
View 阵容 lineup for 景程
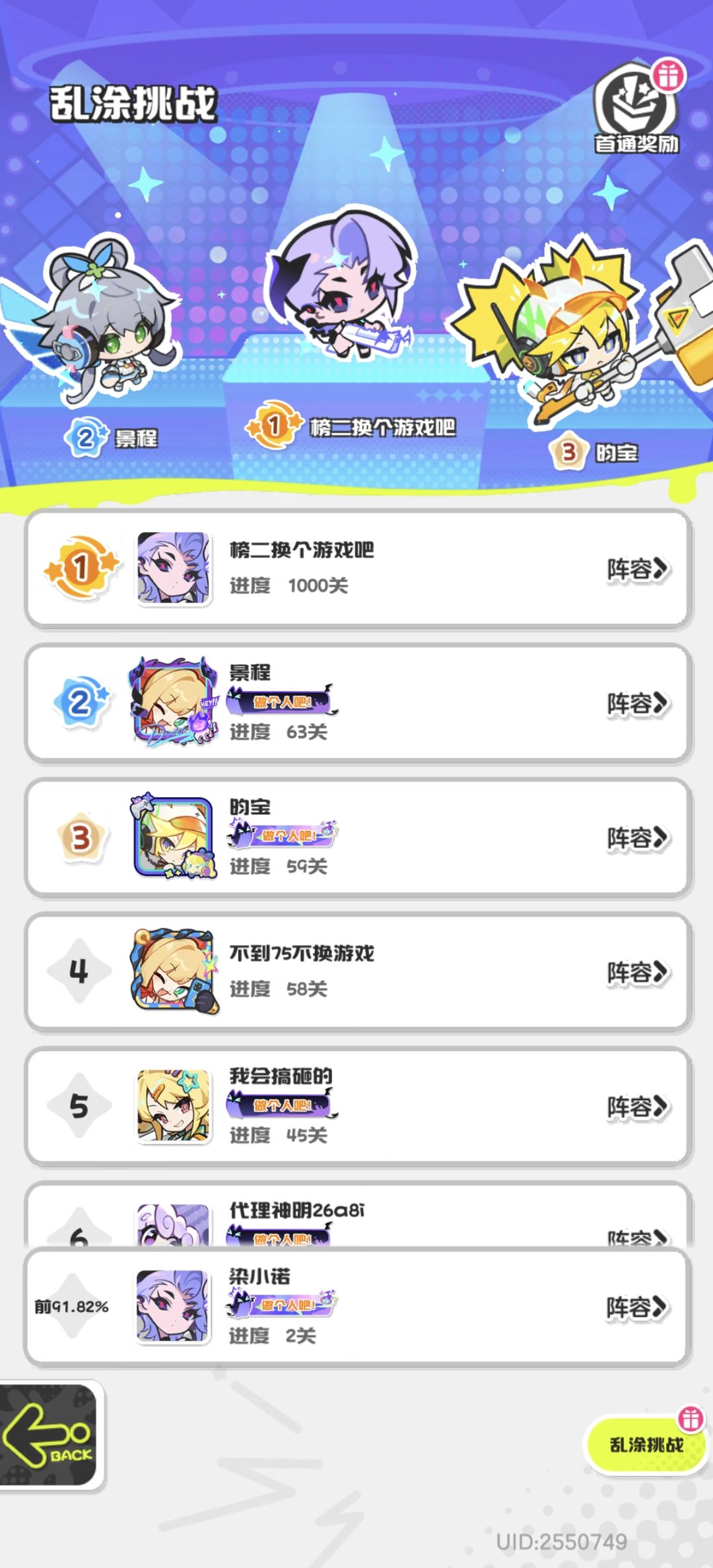[638, 703]
